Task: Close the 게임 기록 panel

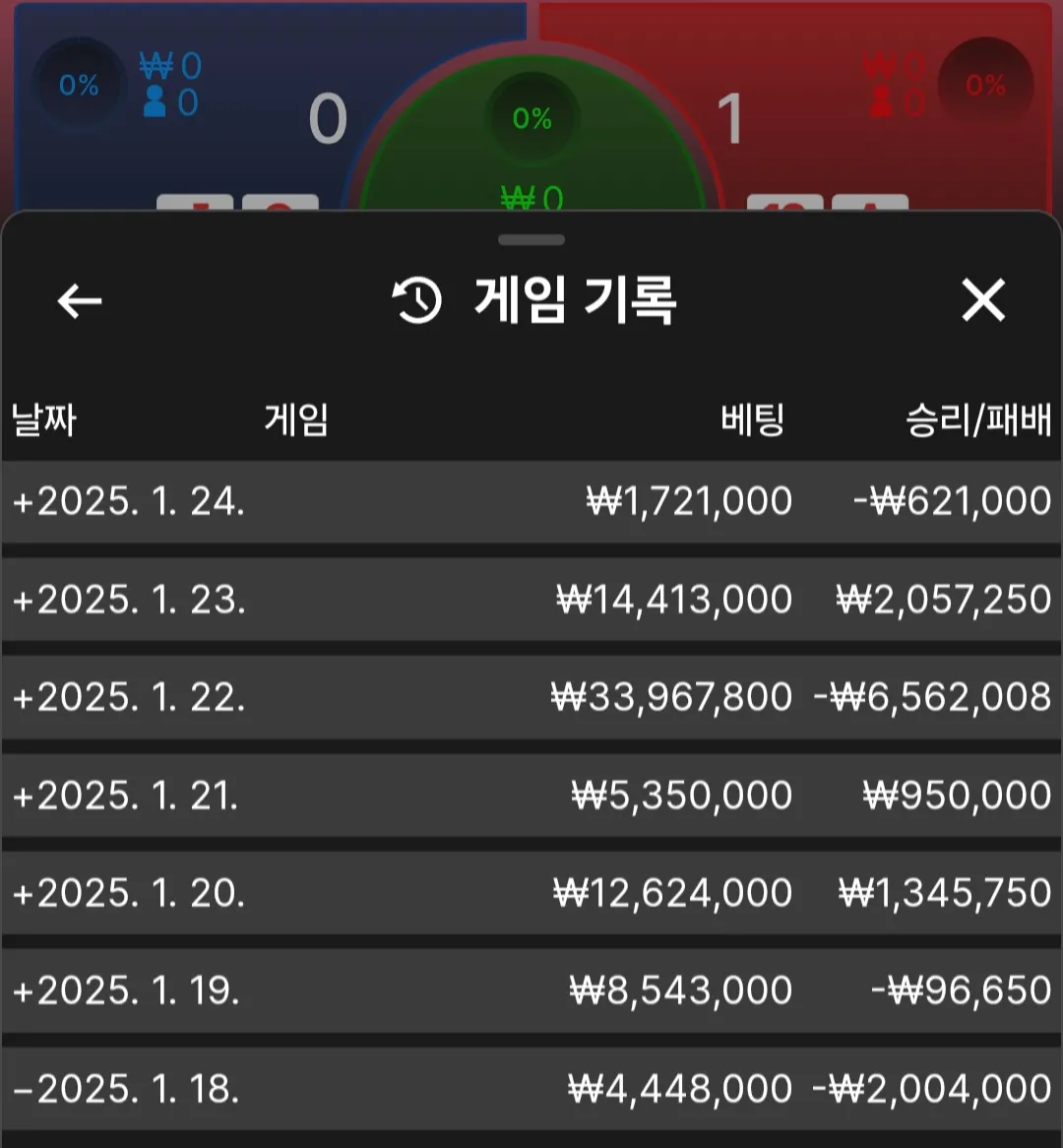Action: pyautogui.click(x=982, y=300)
